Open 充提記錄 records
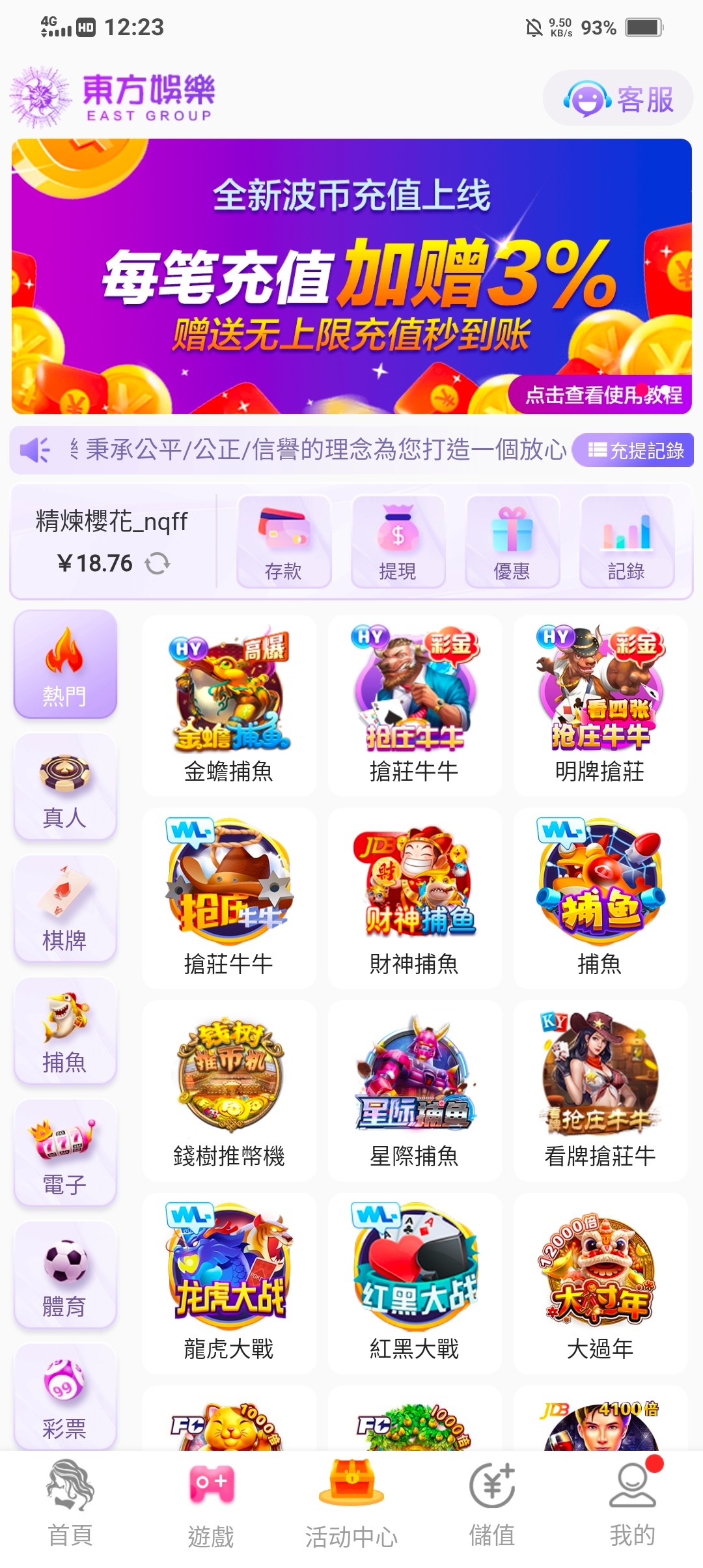The width and height of the screenshot is (703, 1568). point(633,450)
